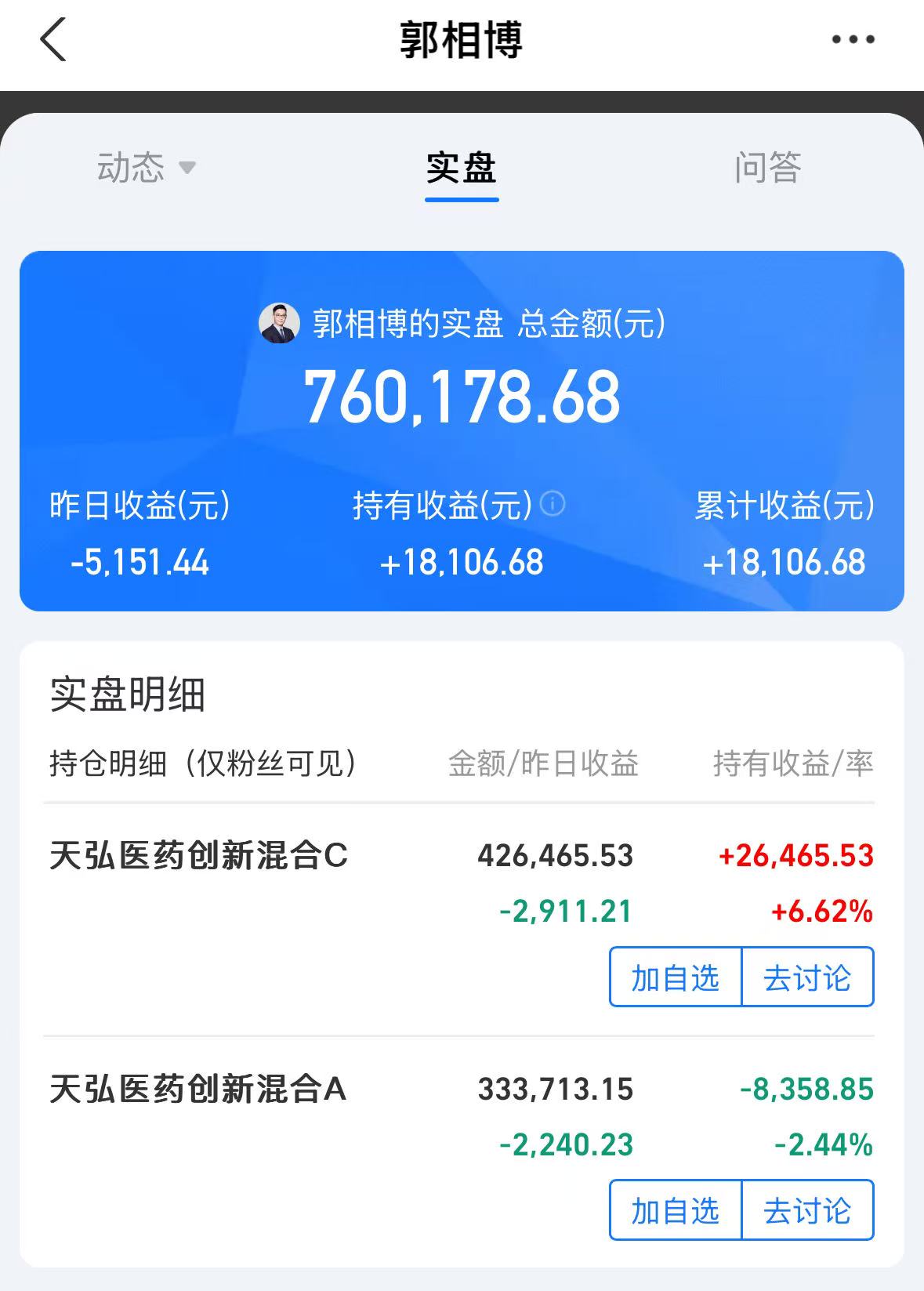The image size is (924, 1291).
Task: Select the 实盘 tab
Action: (461, 168)
